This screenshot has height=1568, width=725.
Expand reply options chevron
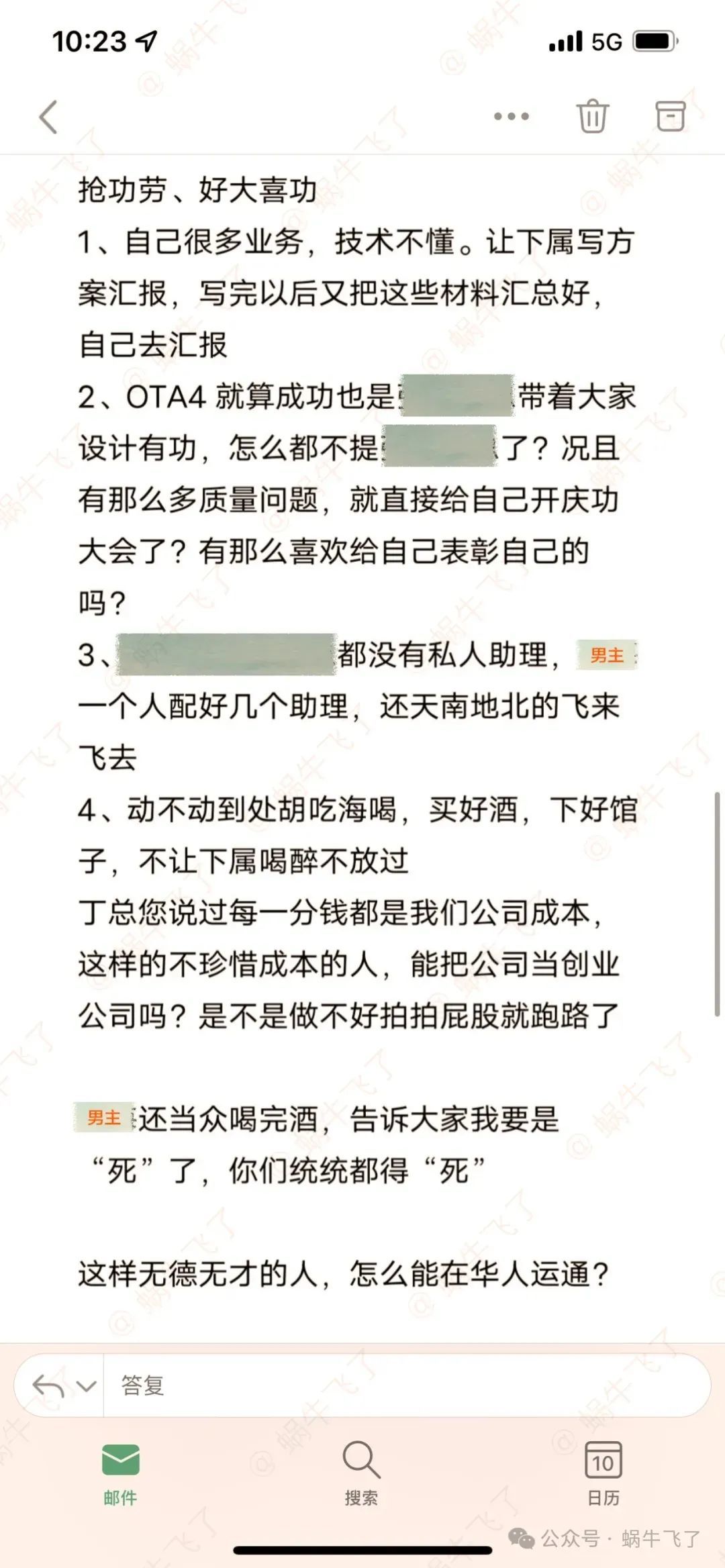pyautogui.click(x=87, y=1385)
